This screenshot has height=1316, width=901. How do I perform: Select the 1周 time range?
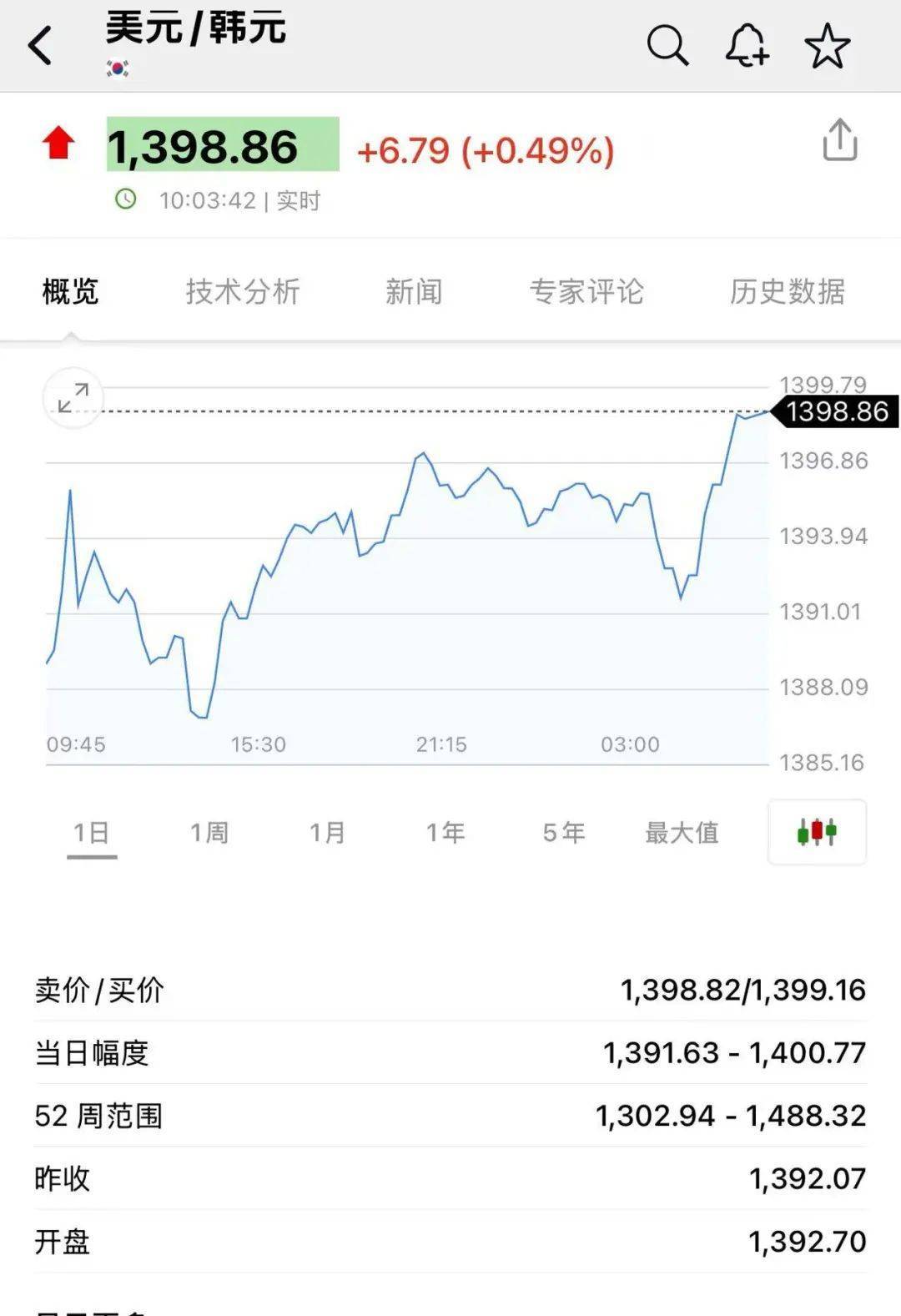(x=209, y=831)
